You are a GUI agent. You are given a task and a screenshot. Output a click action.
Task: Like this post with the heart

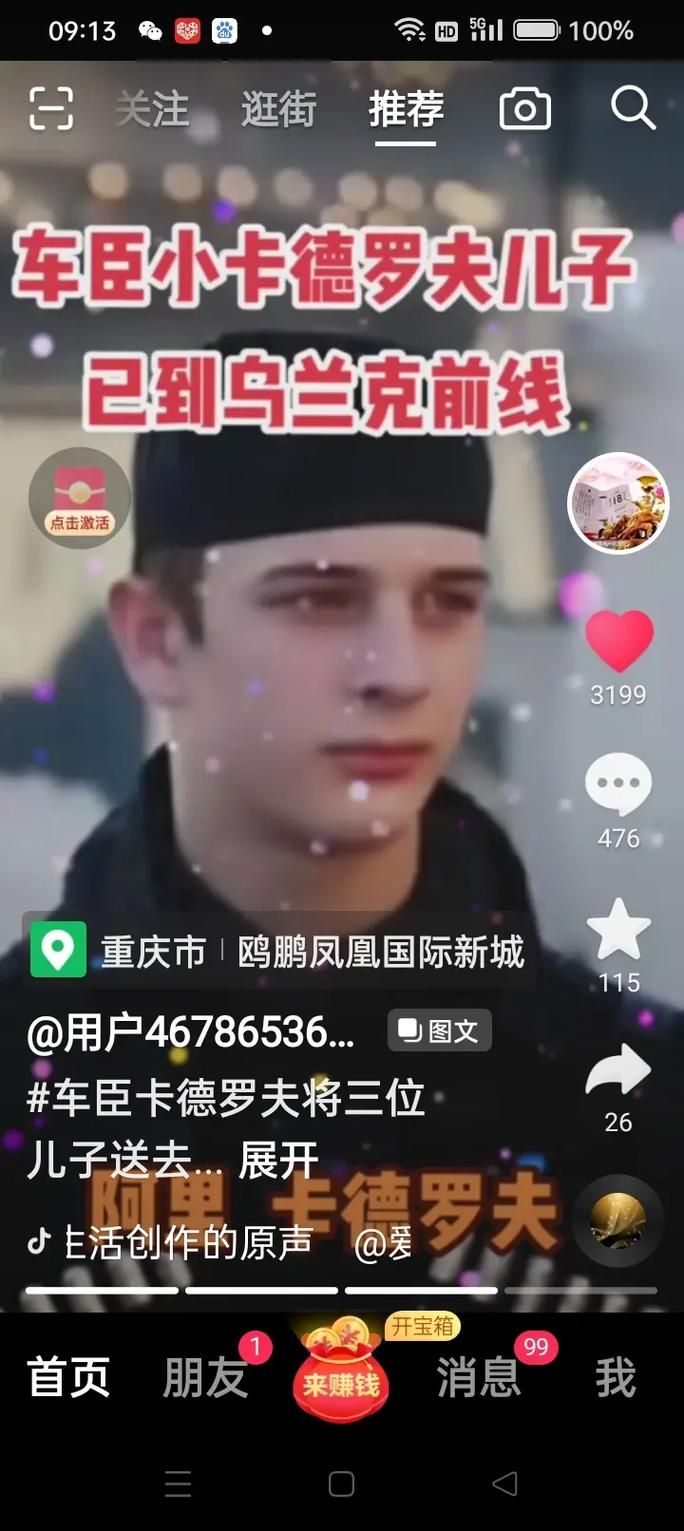point(619,640)
